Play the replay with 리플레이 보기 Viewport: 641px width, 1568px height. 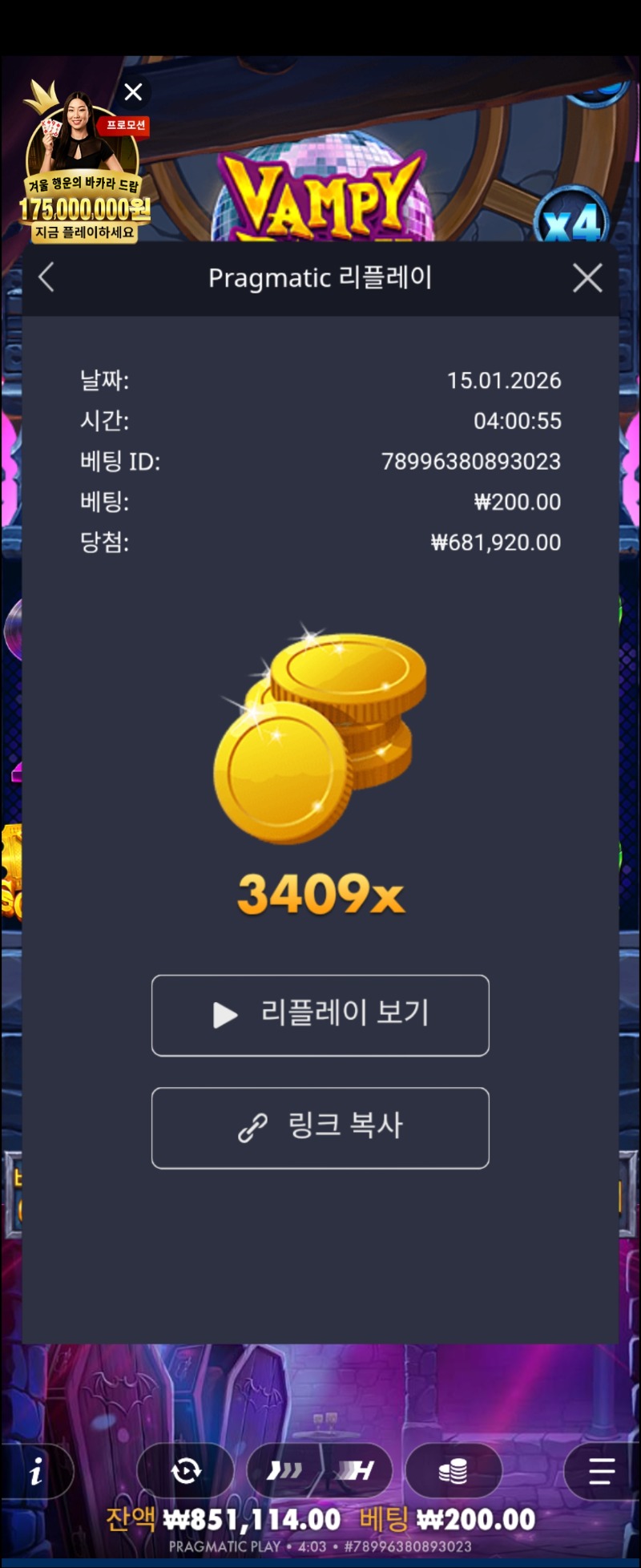[x=320, y=1015]
